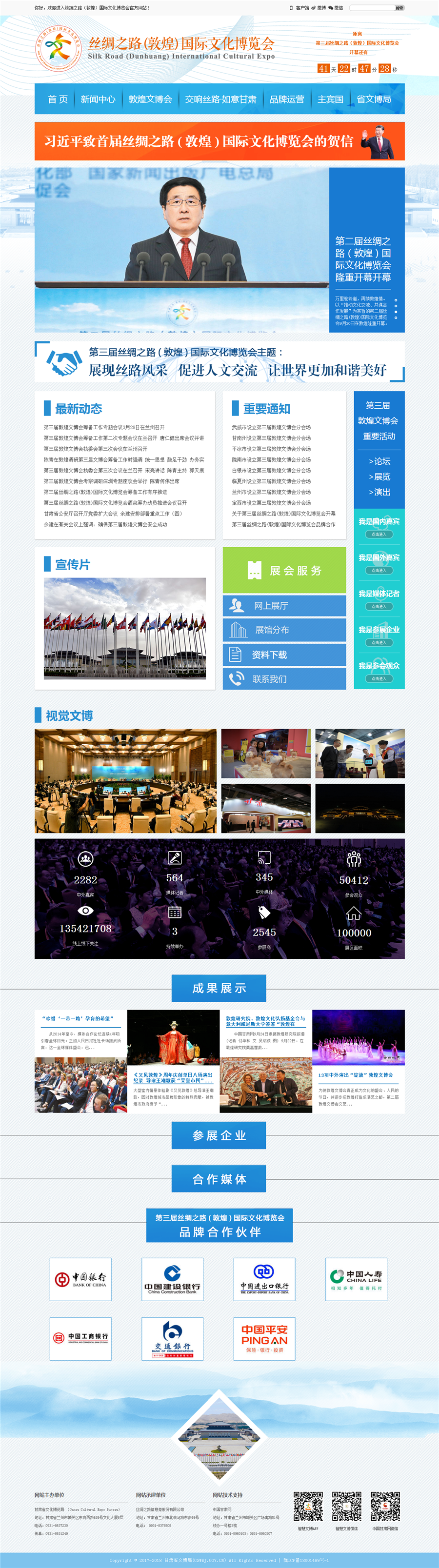
Task: Tap the >论坛 link in 重要活动
Action: click(x=379, y=461)
